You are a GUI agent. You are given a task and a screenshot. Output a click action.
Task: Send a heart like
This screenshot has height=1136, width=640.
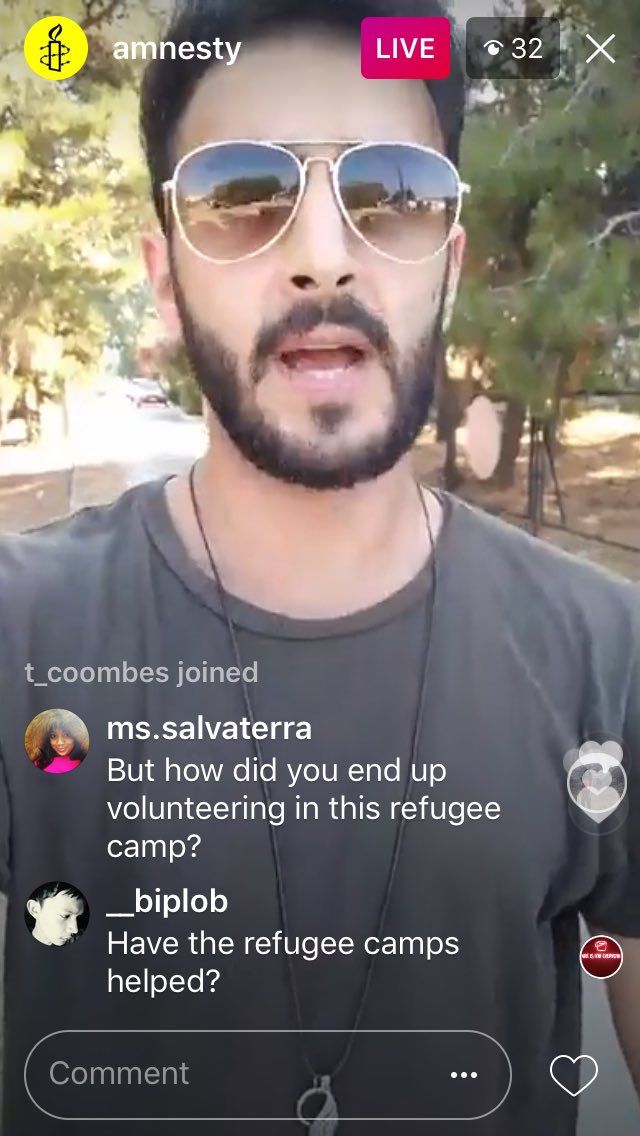(x=573, y=1075)
